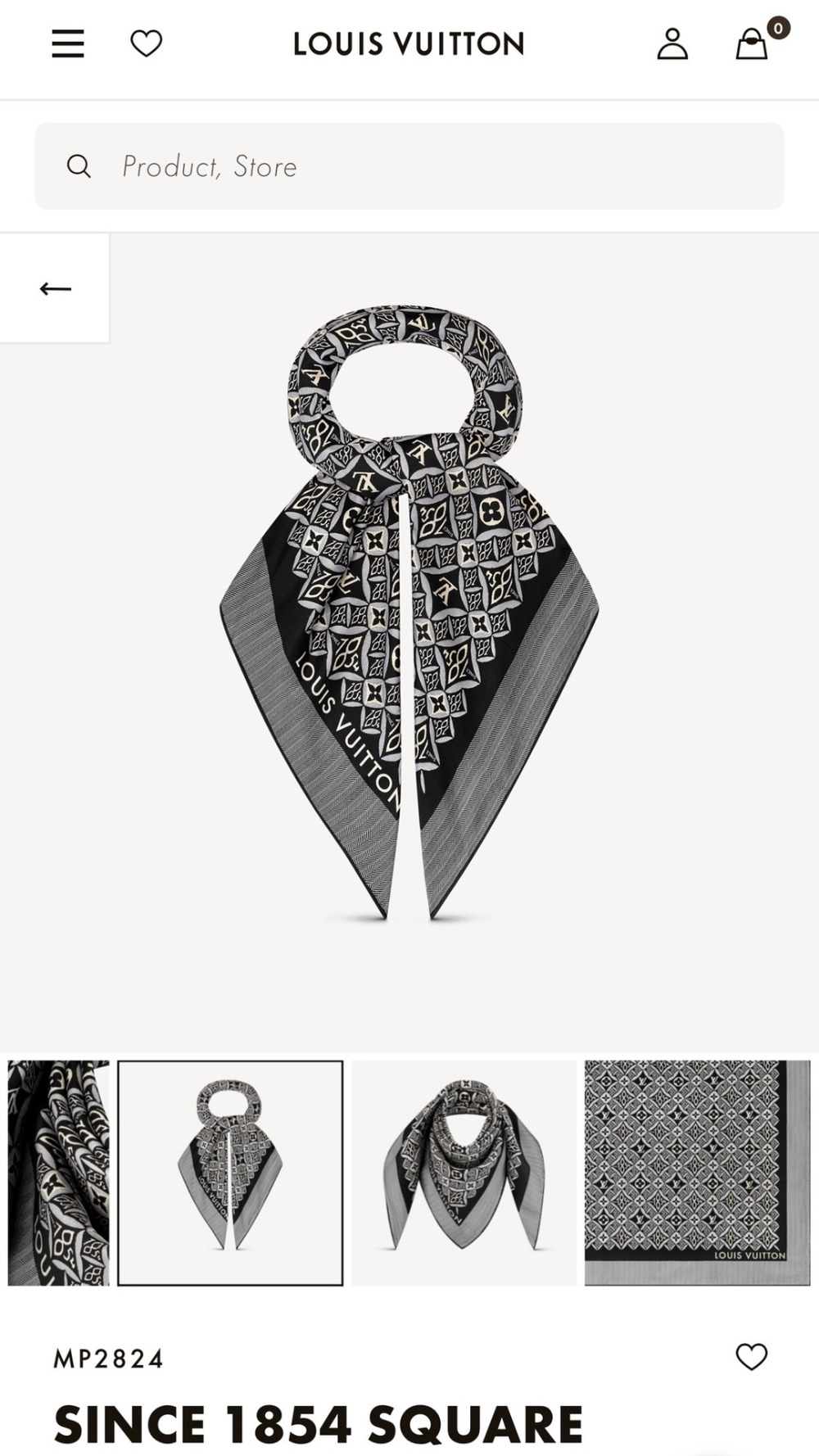
Task: Add MP2824 scarf to wishlist
Action: tap(751, 1357)
